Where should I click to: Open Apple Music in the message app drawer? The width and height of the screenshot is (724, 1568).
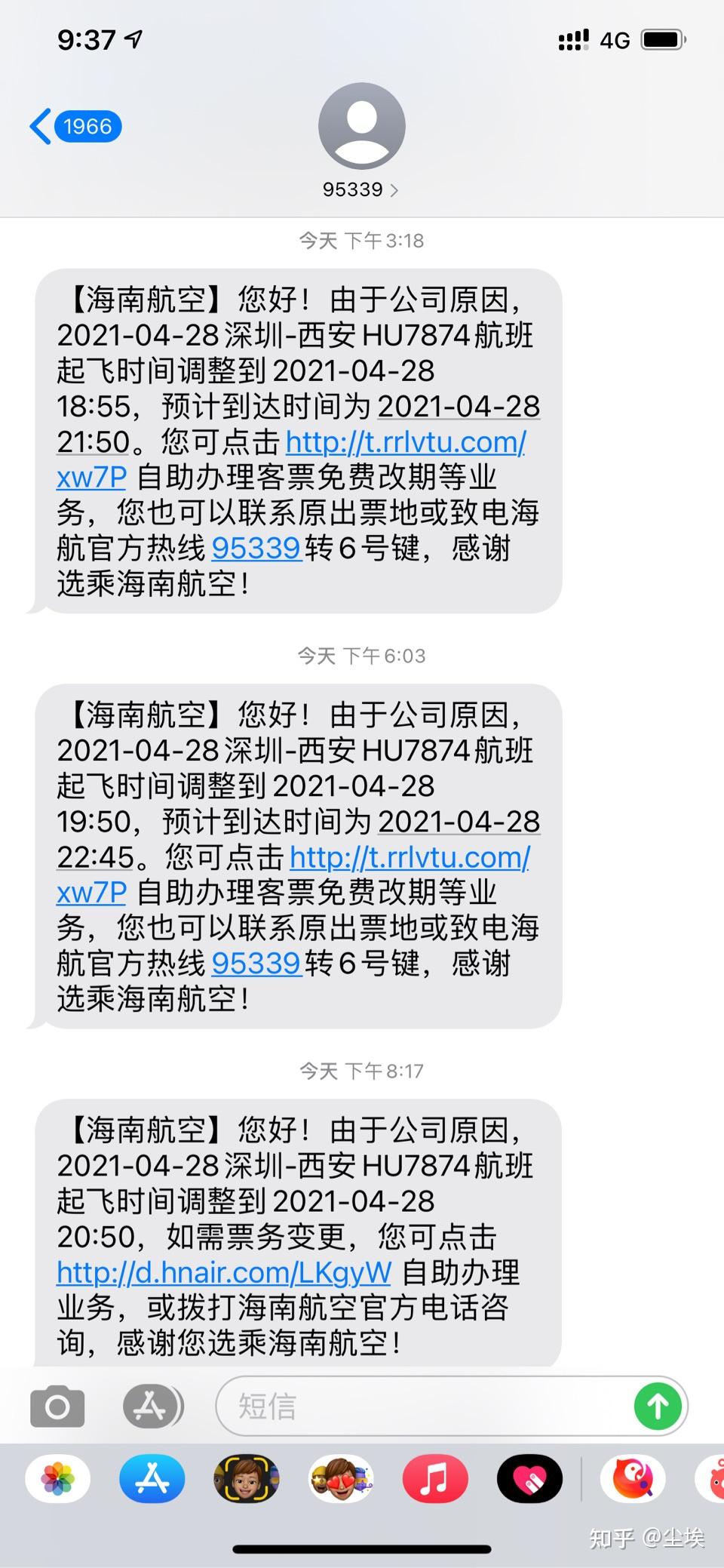[435, 1480]
